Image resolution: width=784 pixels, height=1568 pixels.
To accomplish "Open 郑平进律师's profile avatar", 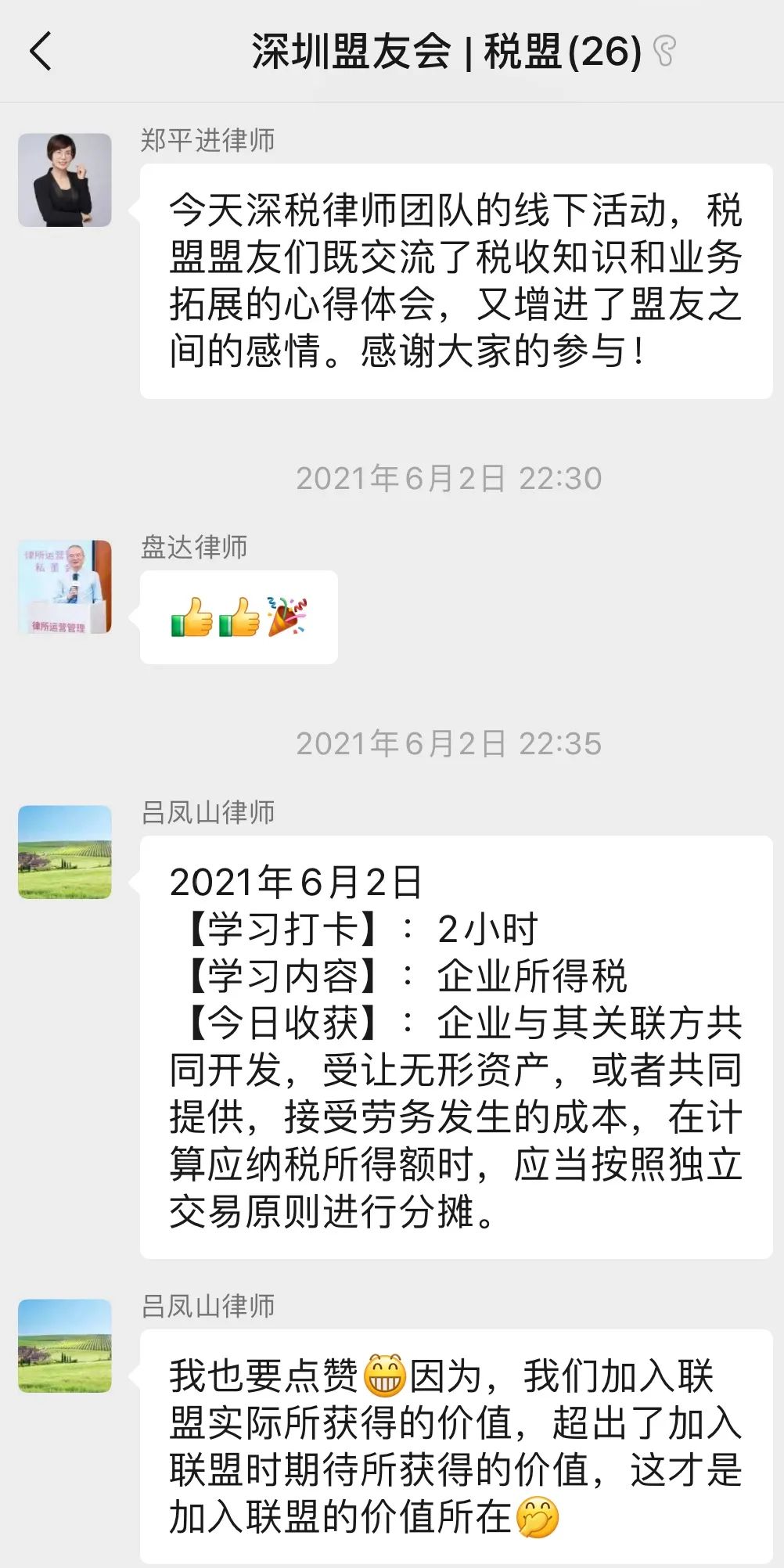I will tap(65, 180).
